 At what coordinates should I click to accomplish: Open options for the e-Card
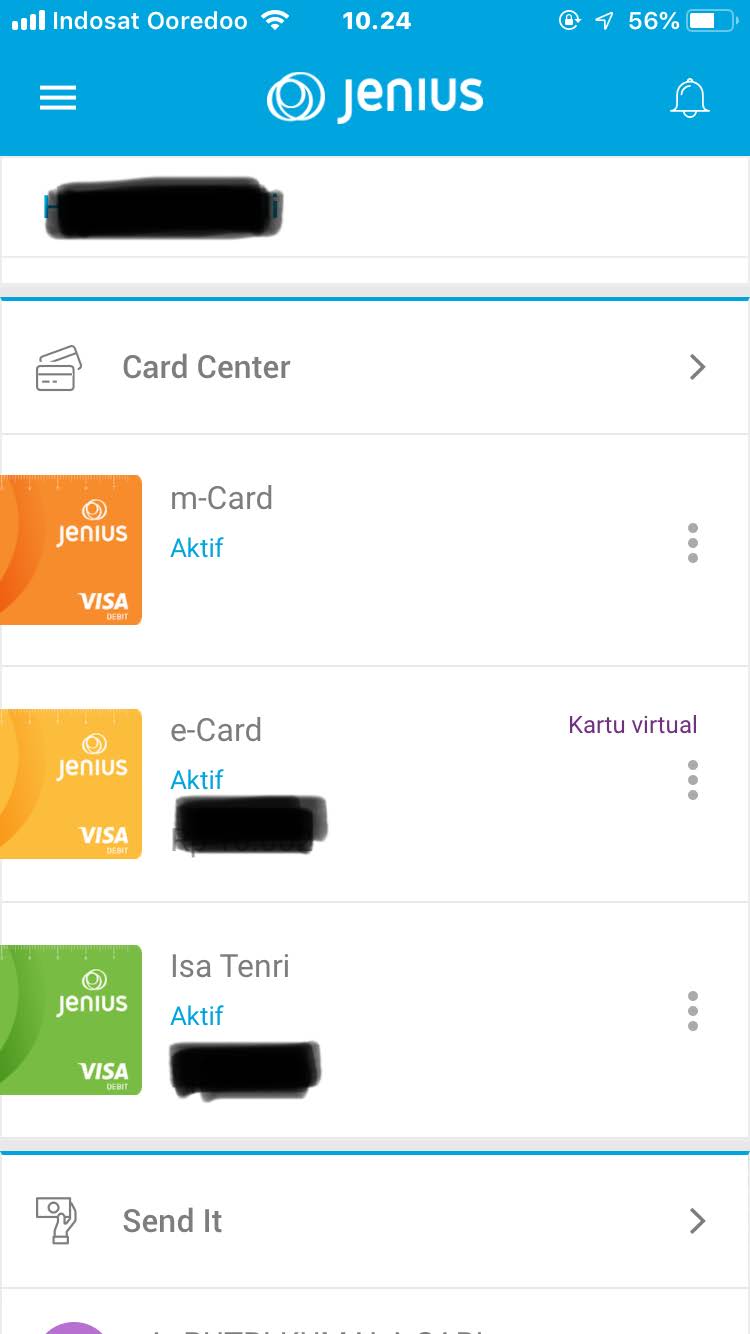pos(693,780)
